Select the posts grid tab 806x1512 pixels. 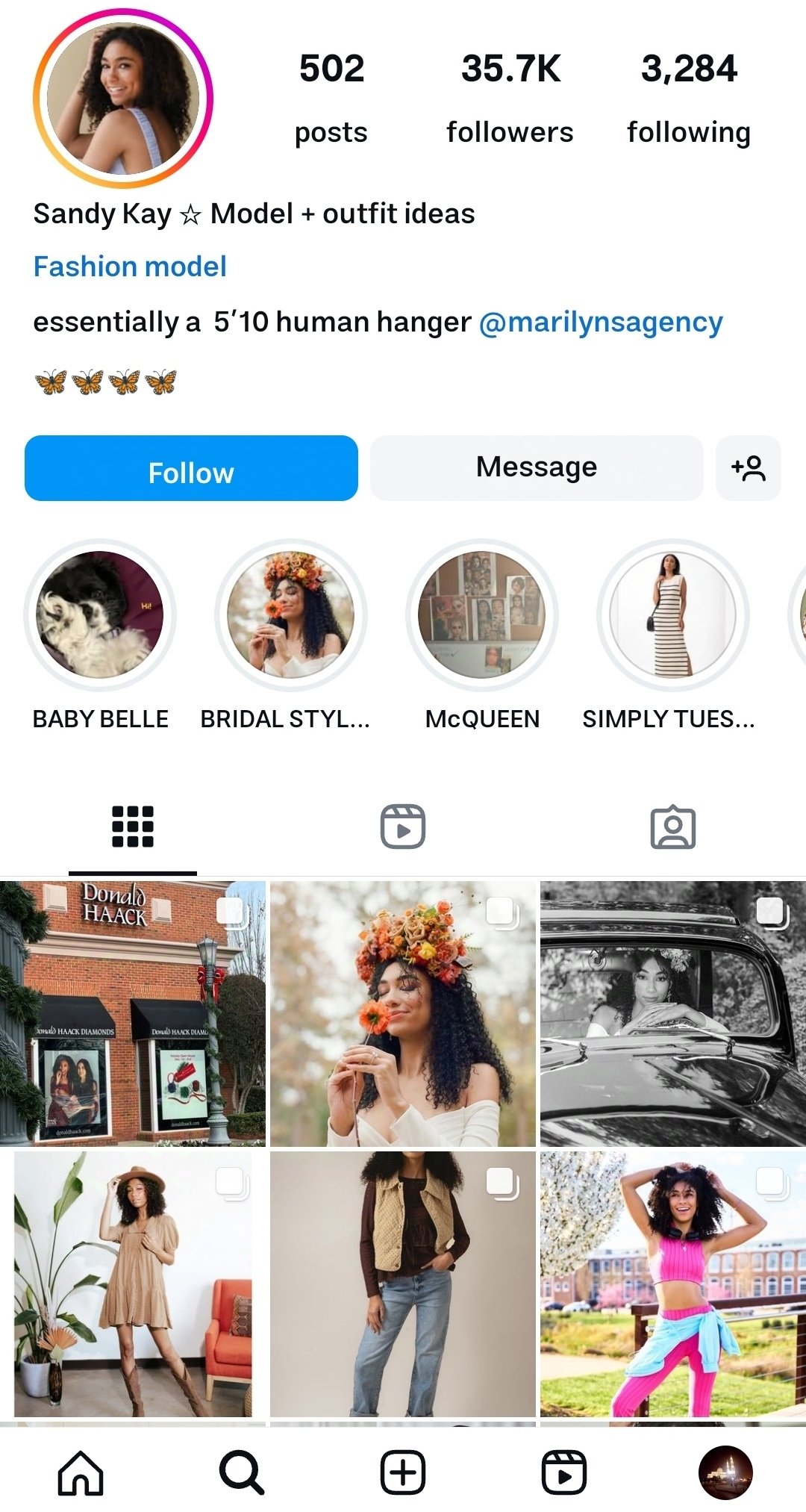pyautogui.click(x=133, y=827)
